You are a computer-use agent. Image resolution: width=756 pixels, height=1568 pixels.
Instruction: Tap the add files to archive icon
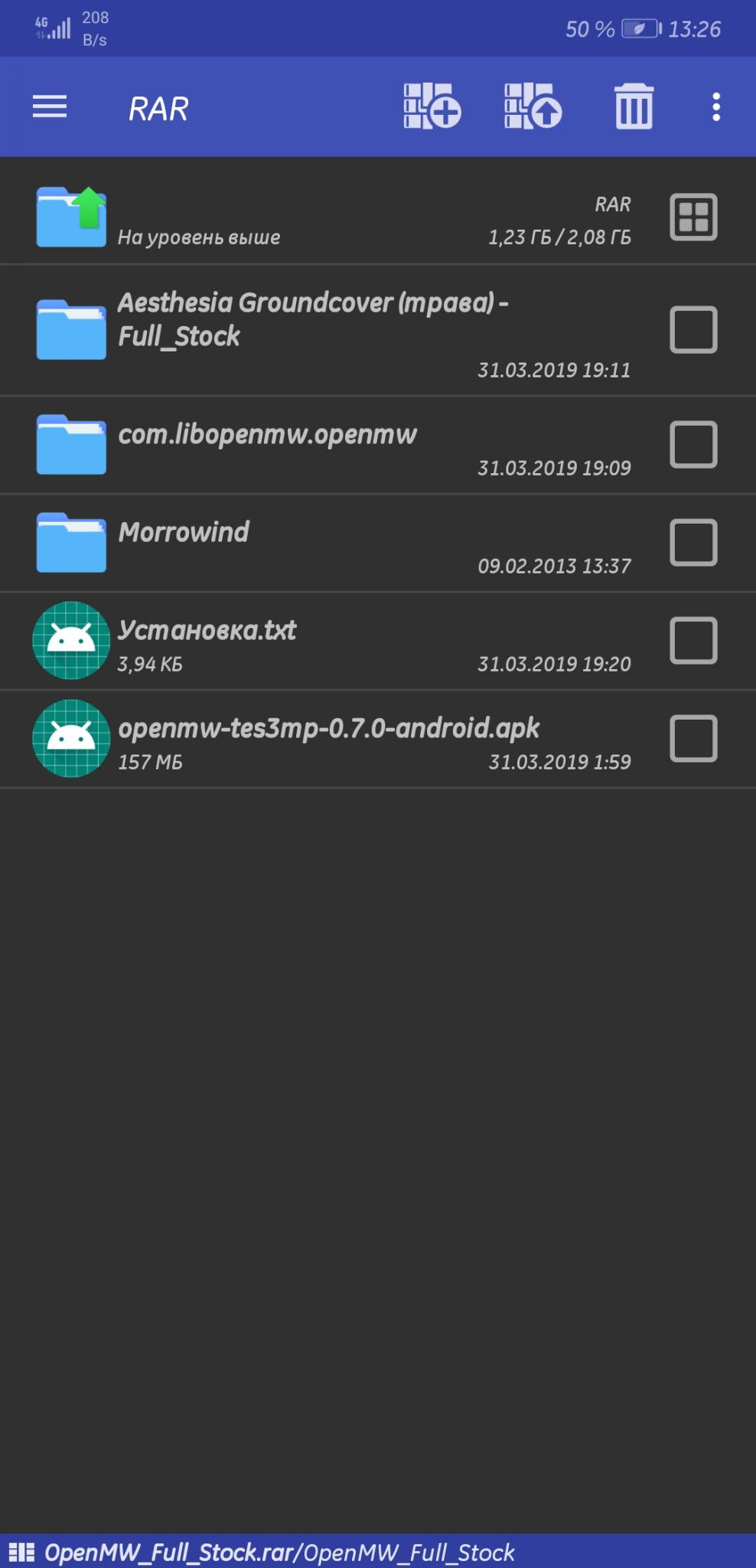[x=432, y=106]
